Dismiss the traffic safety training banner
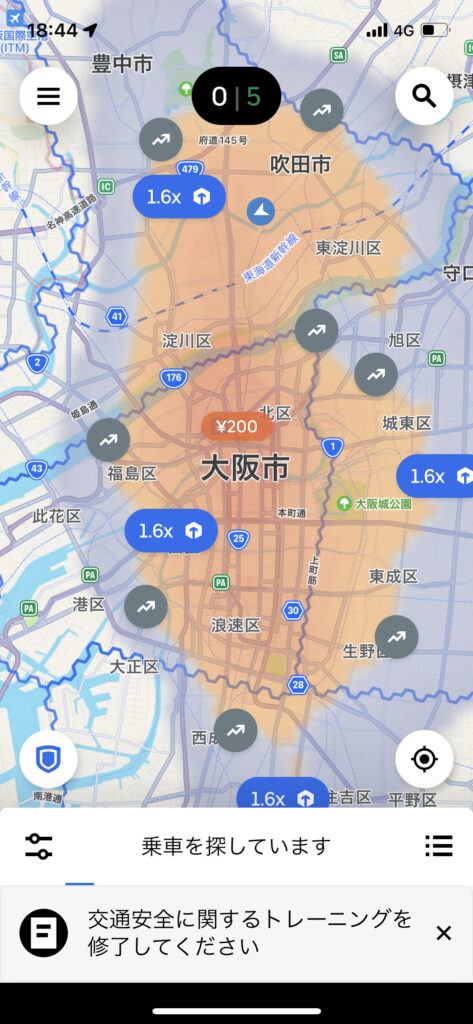The image size is (473, 1024). point(444,934)
